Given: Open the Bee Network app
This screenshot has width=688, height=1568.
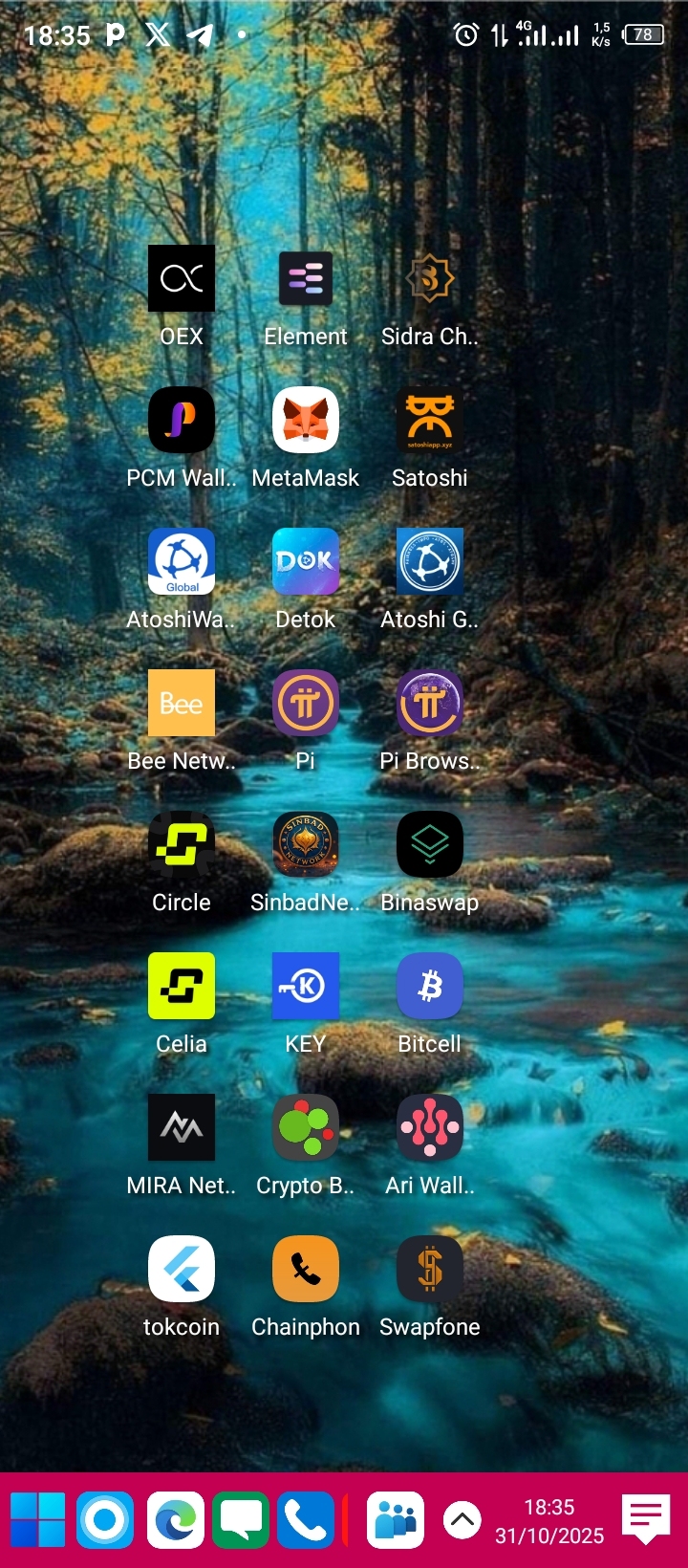Looking at the screenshot, I should point(182,703).
